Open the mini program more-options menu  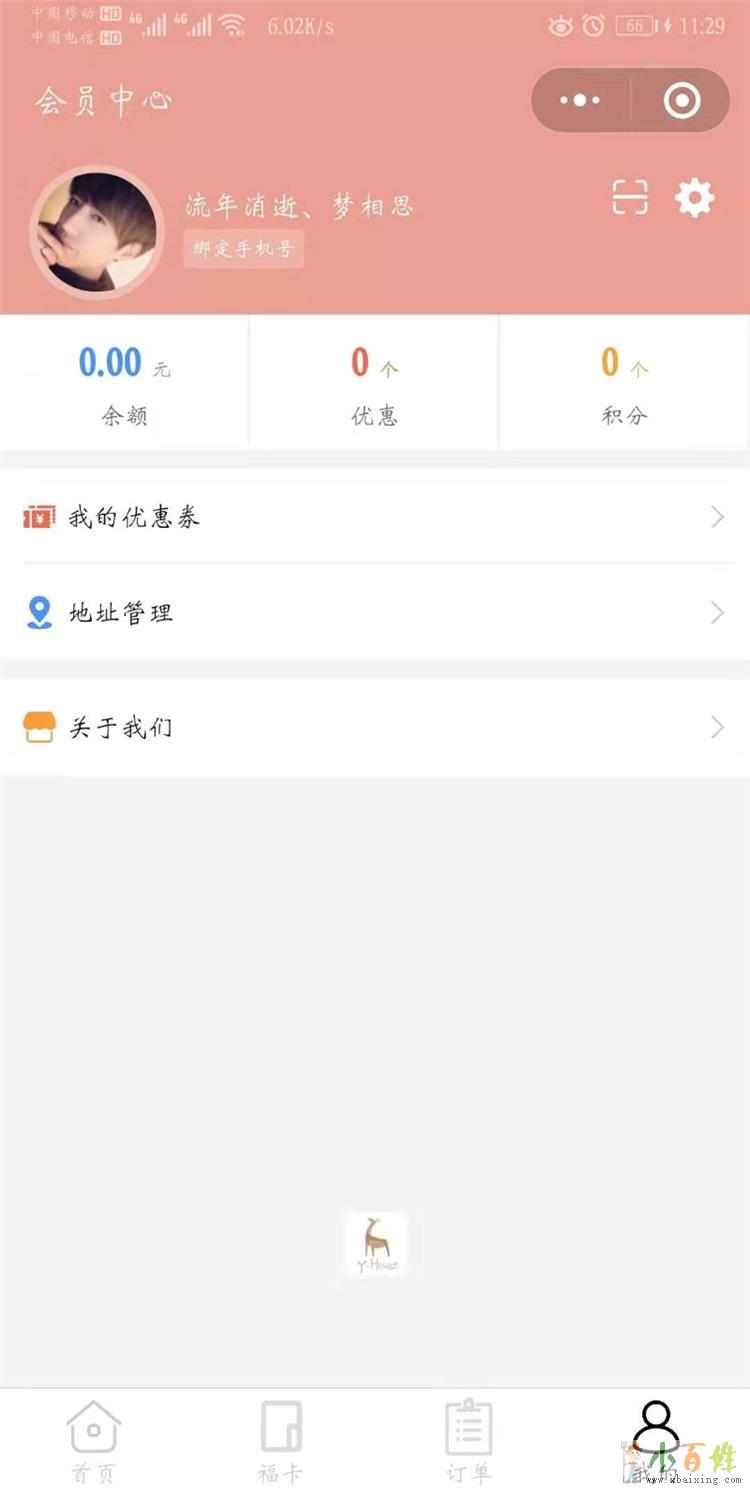pos(581,101)
